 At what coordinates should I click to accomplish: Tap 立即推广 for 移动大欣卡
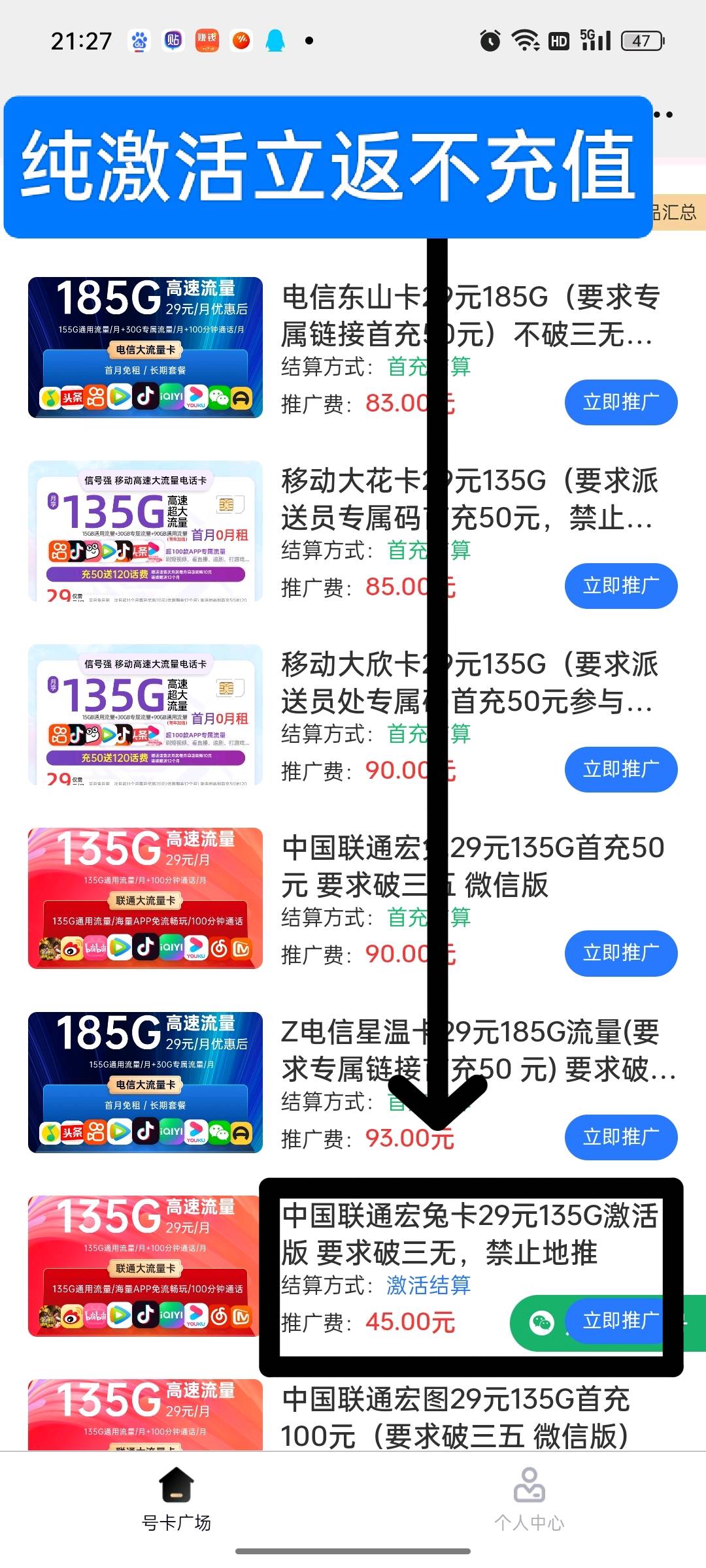pyautogui.click(x=620, y=770)
